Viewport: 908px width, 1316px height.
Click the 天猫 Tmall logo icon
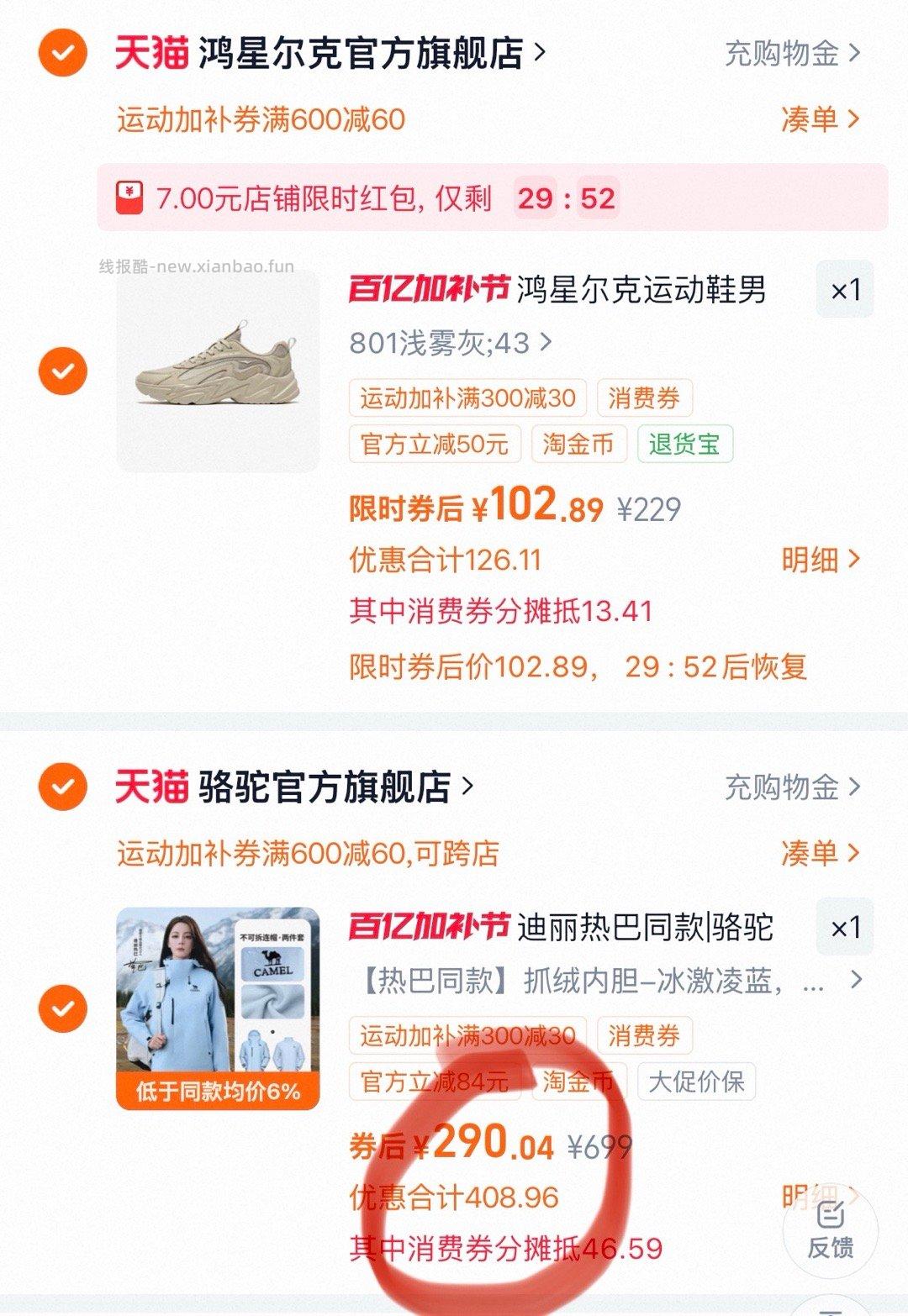[x=151, y=52]
